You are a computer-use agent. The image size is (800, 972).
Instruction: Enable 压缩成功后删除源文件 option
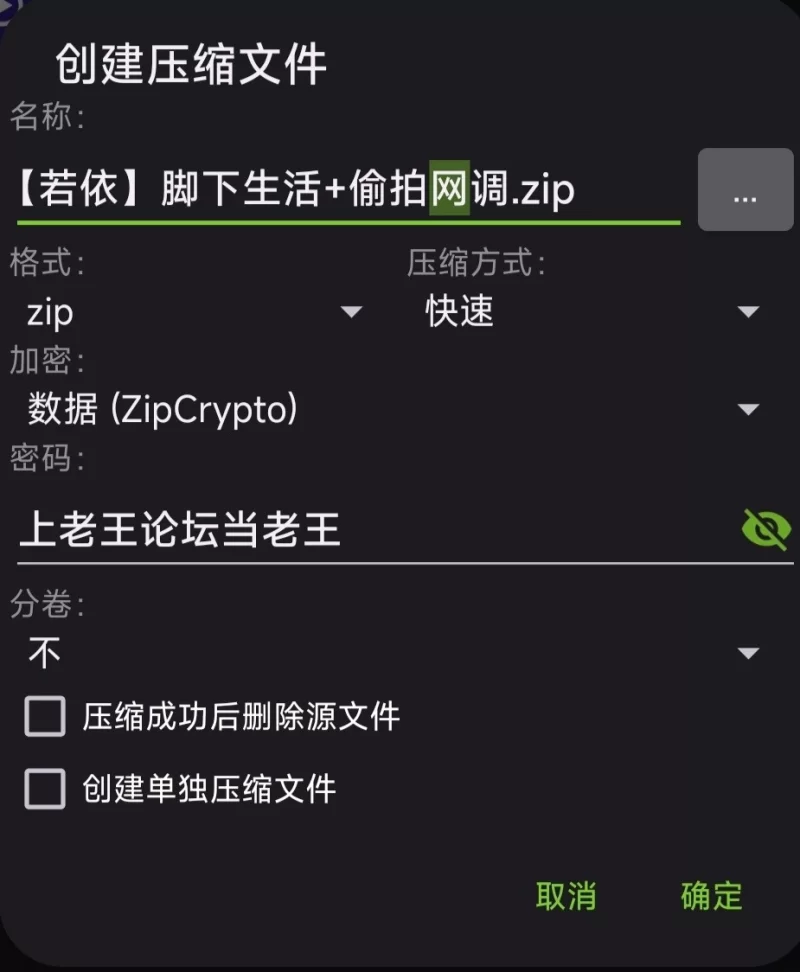45,716
